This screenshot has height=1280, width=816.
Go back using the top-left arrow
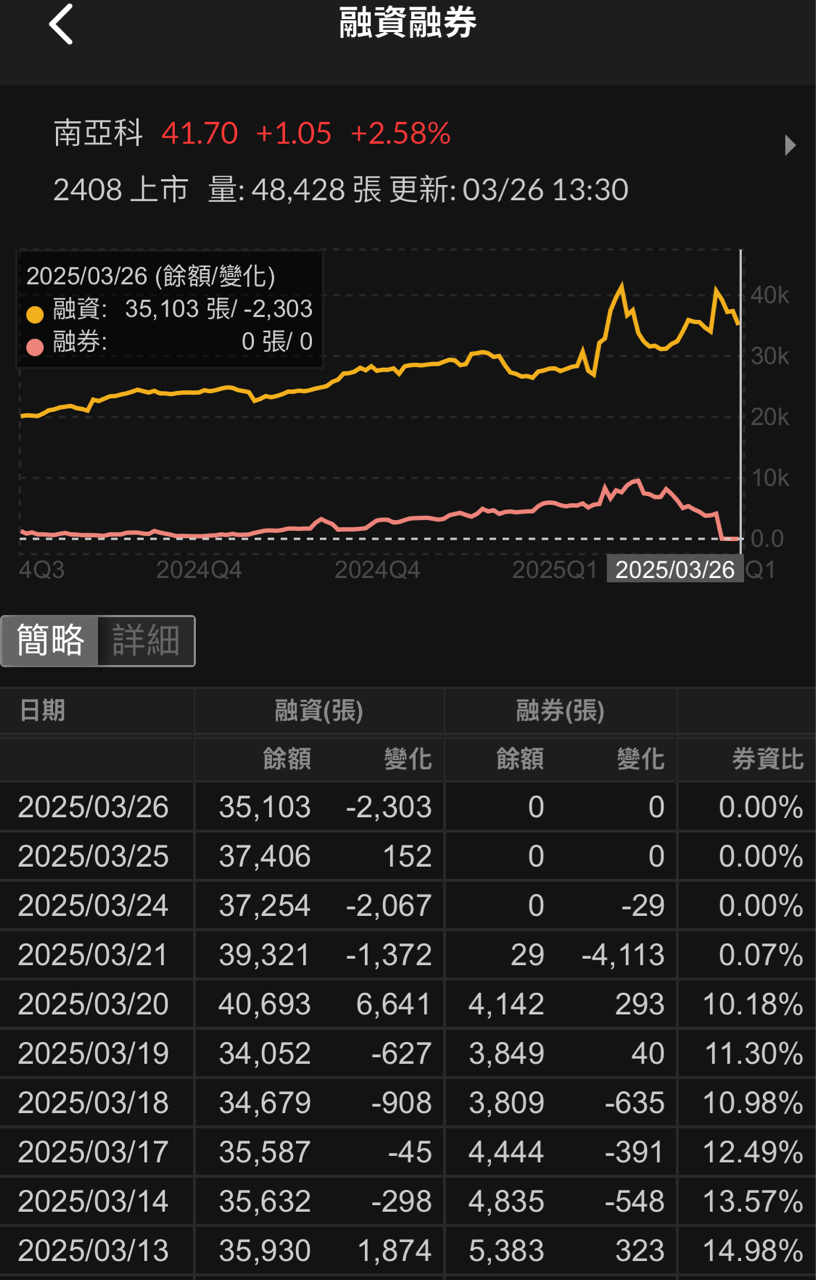tap(61, 25)
